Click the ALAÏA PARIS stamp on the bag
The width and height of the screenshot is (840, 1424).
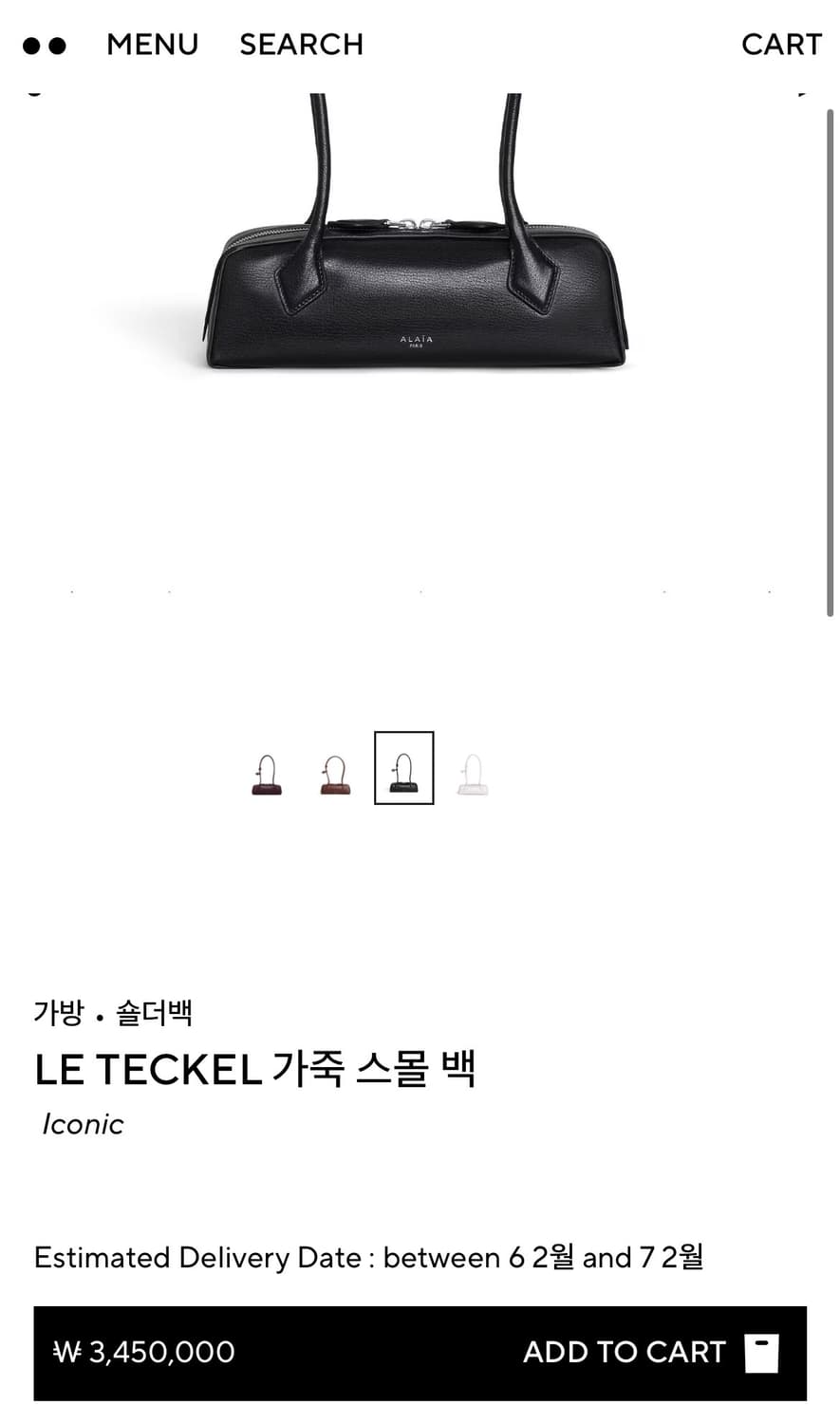413,340
